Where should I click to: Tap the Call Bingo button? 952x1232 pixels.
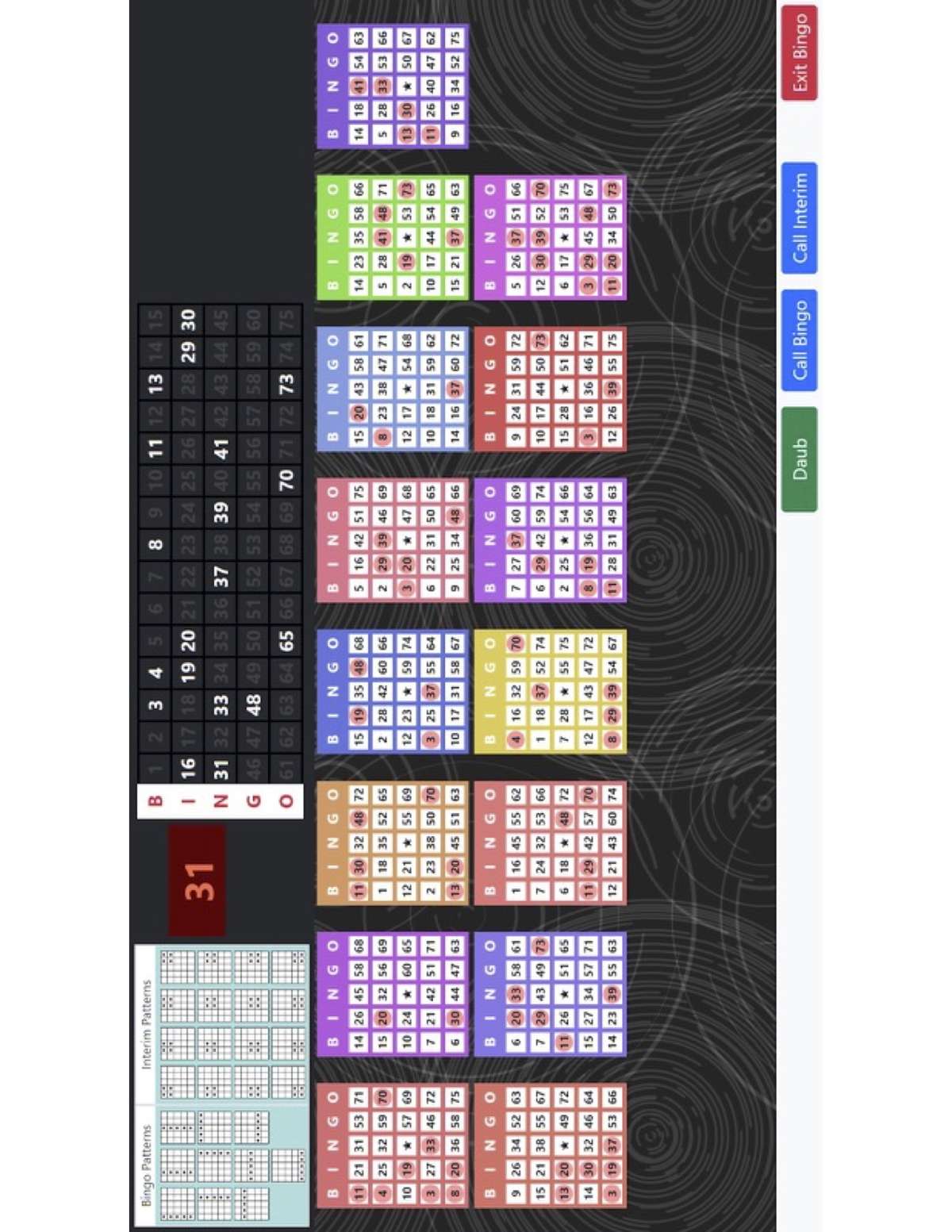click(799, 340)
